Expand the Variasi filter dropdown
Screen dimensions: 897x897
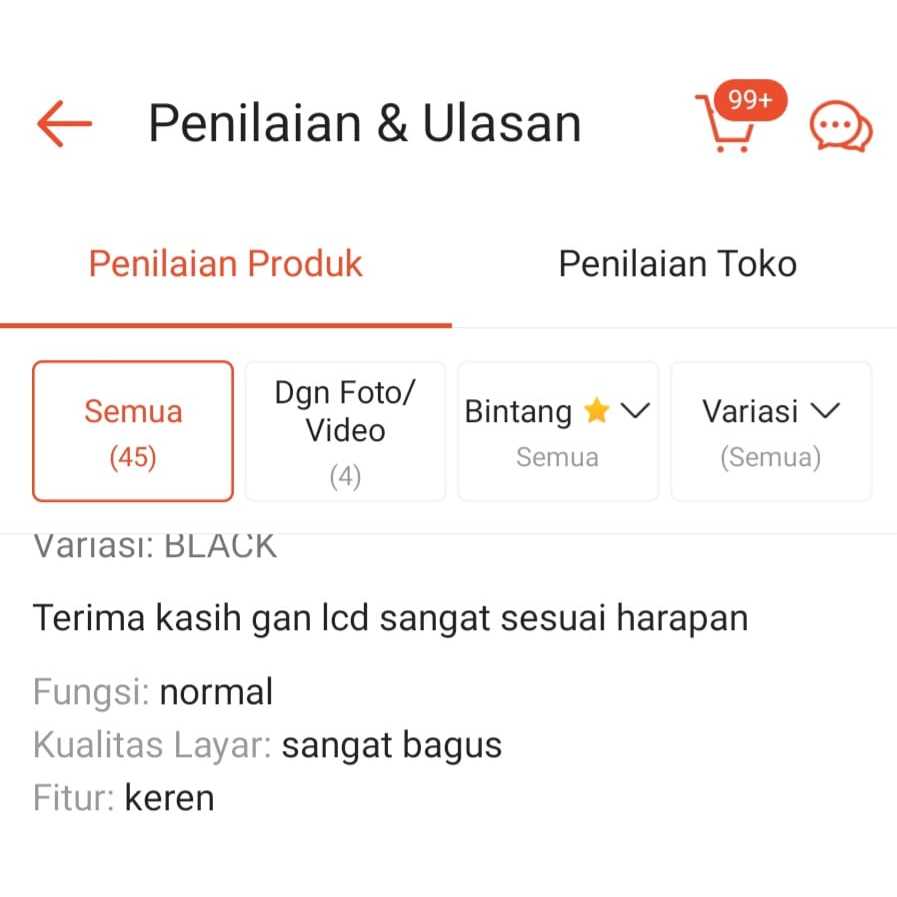point(771,431)
